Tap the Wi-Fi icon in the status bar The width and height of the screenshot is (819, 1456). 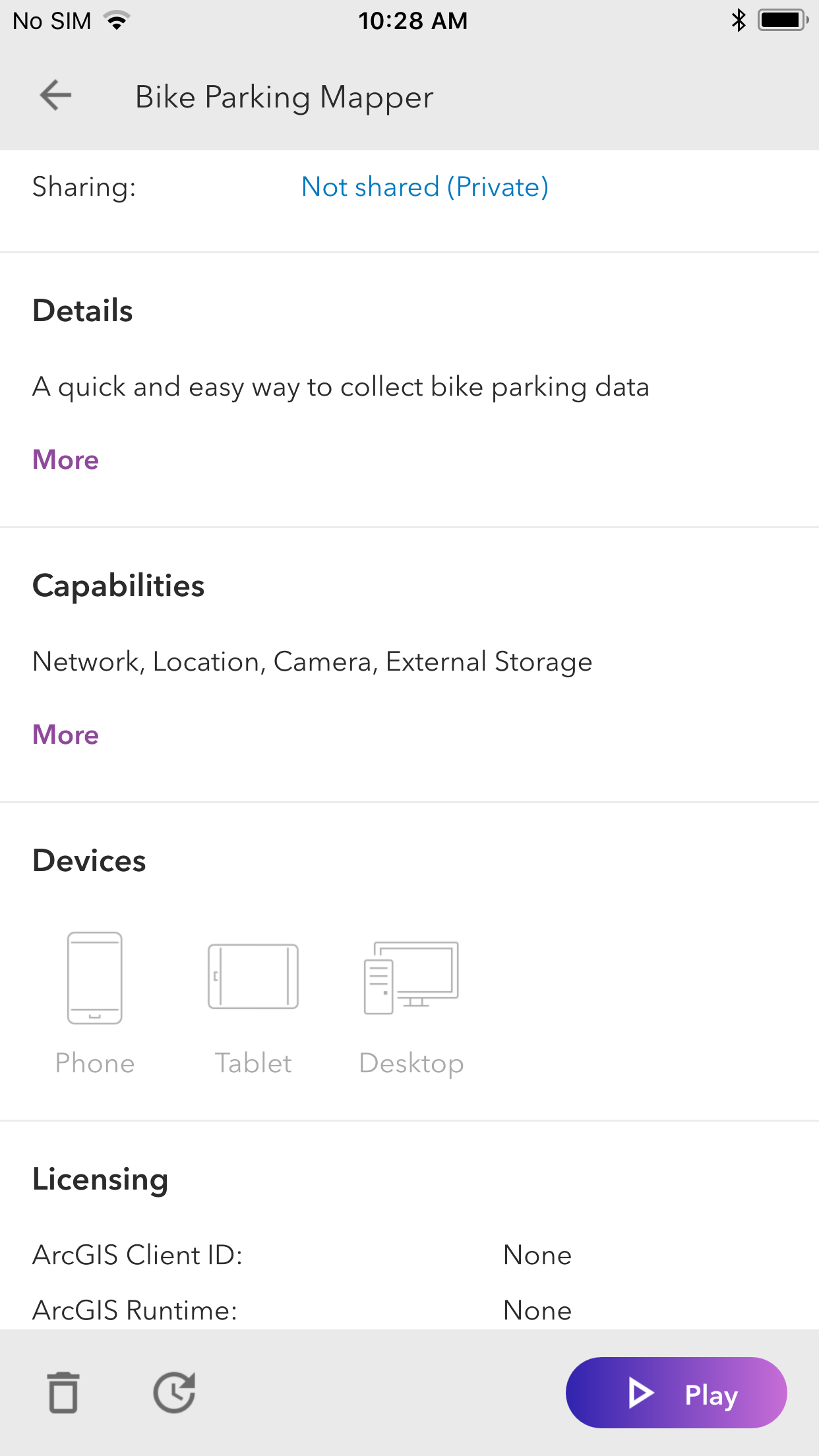[x=116, y=20]
